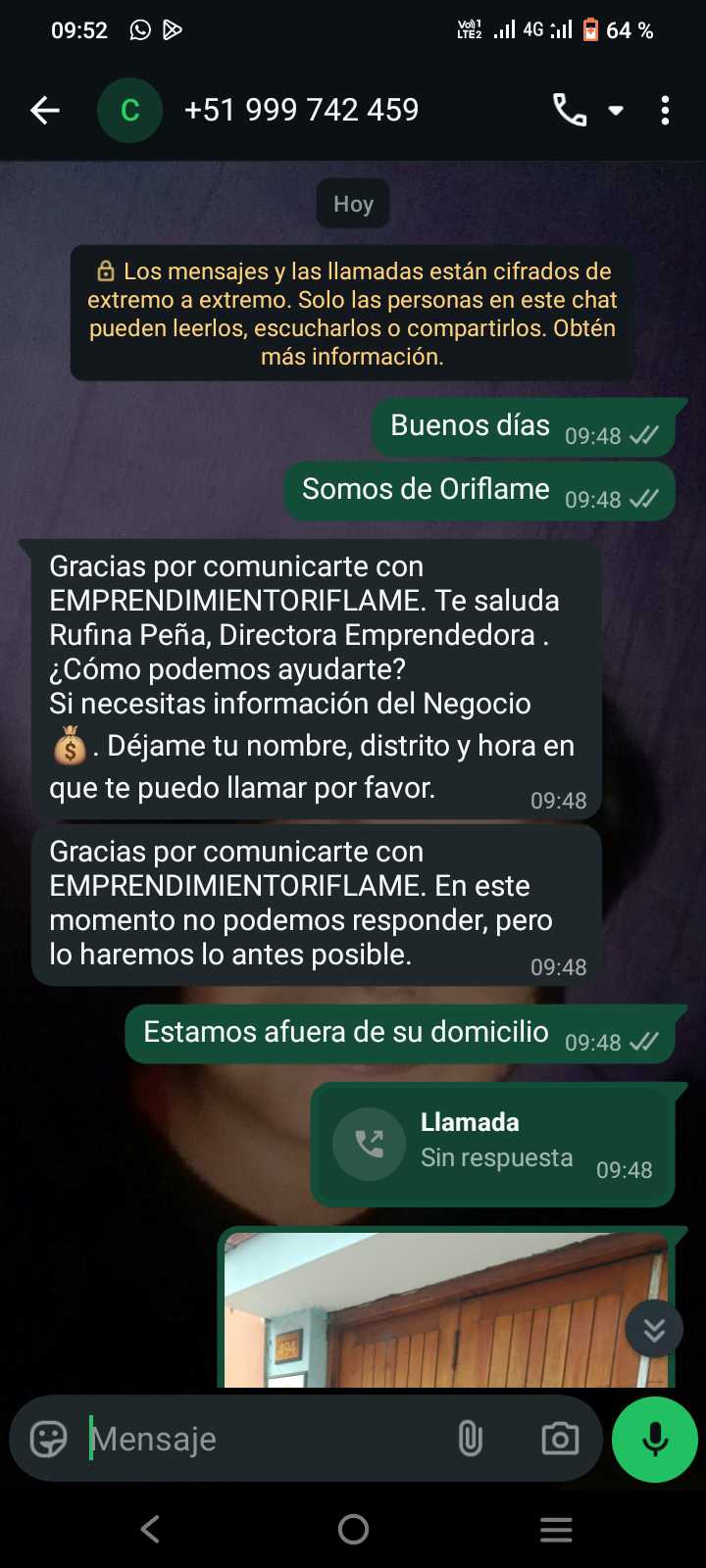Tap the system home button
706x1568 pixels.
tap(353, 1529)
